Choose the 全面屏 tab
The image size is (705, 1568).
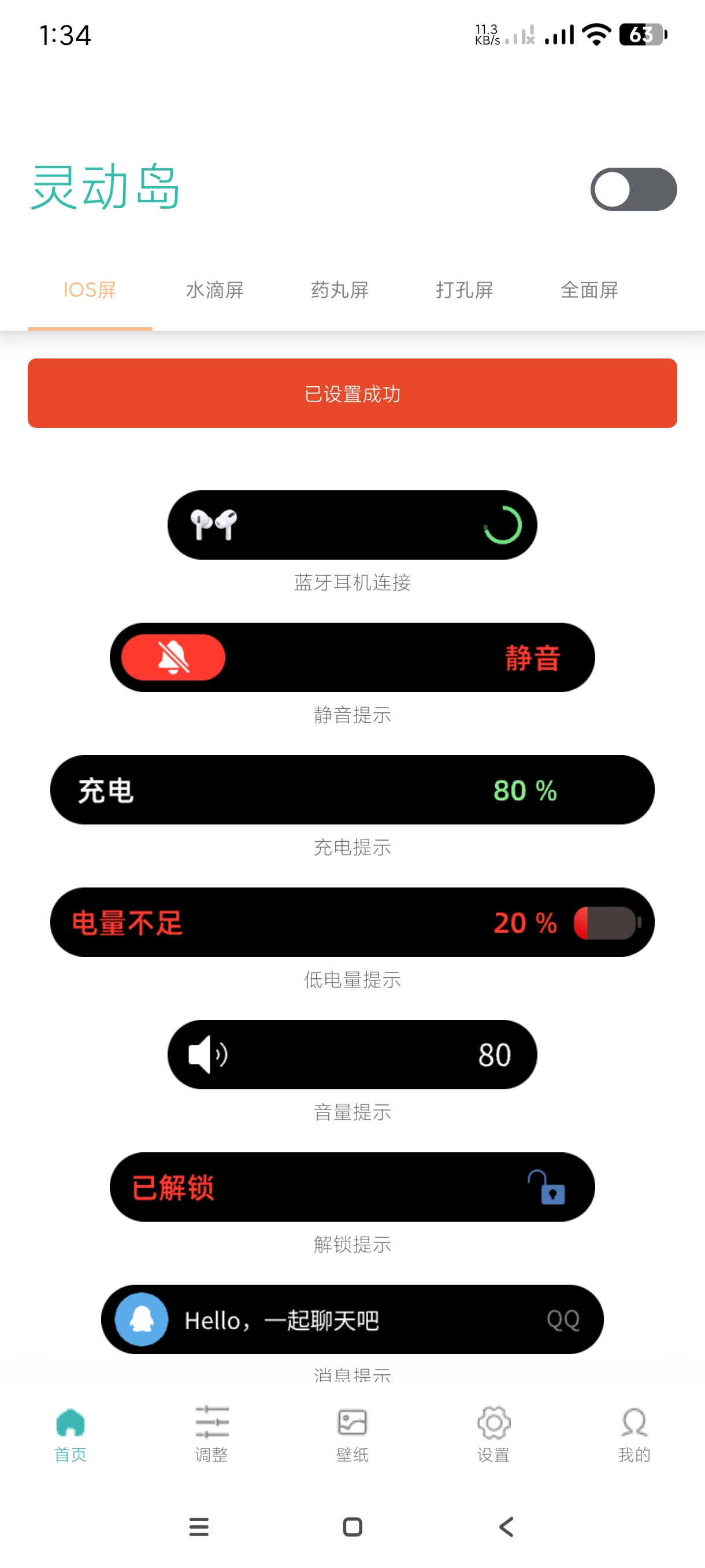[589, 290]
